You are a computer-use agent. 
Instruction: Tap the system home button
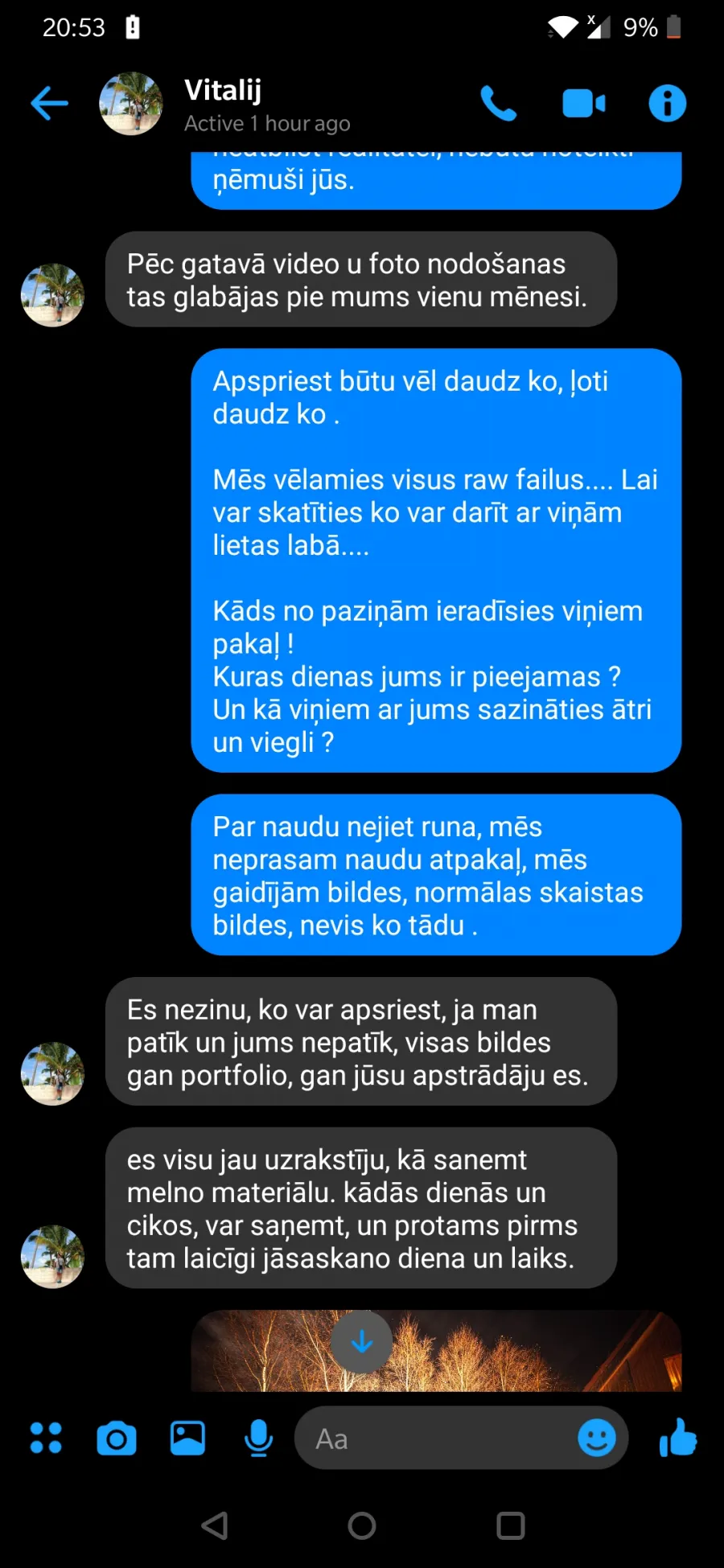coord(362,1525)
